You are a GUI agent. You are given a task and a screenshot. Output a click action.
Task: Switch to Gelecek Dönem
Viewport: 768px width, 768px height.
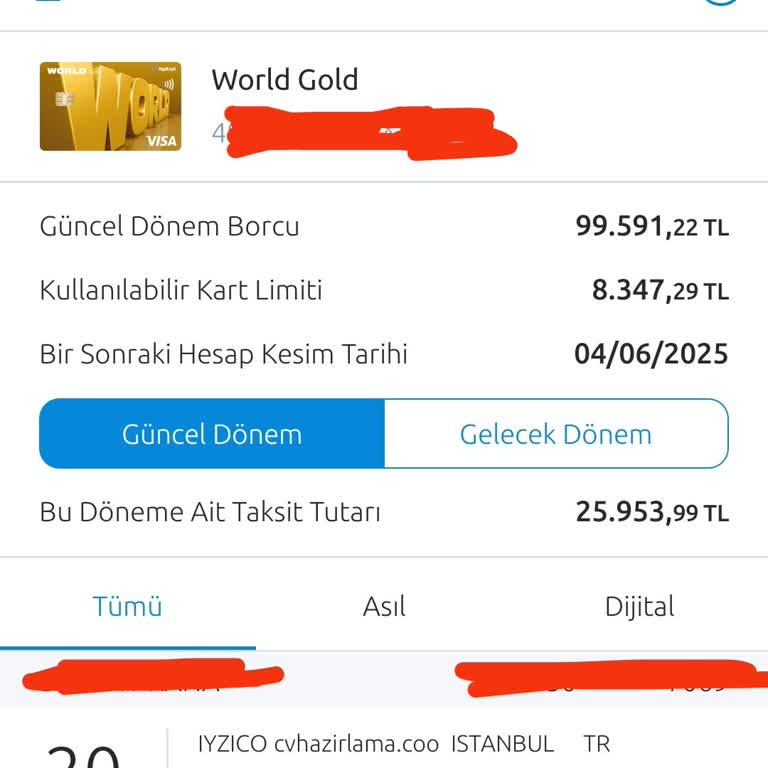tap(555, 434)
